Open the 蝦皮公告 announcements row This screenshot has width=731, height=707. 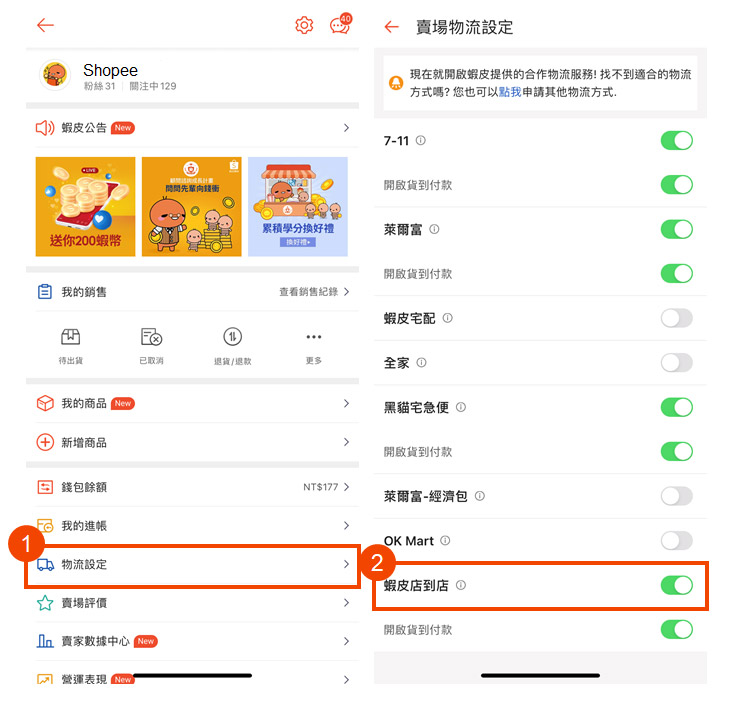192,128
